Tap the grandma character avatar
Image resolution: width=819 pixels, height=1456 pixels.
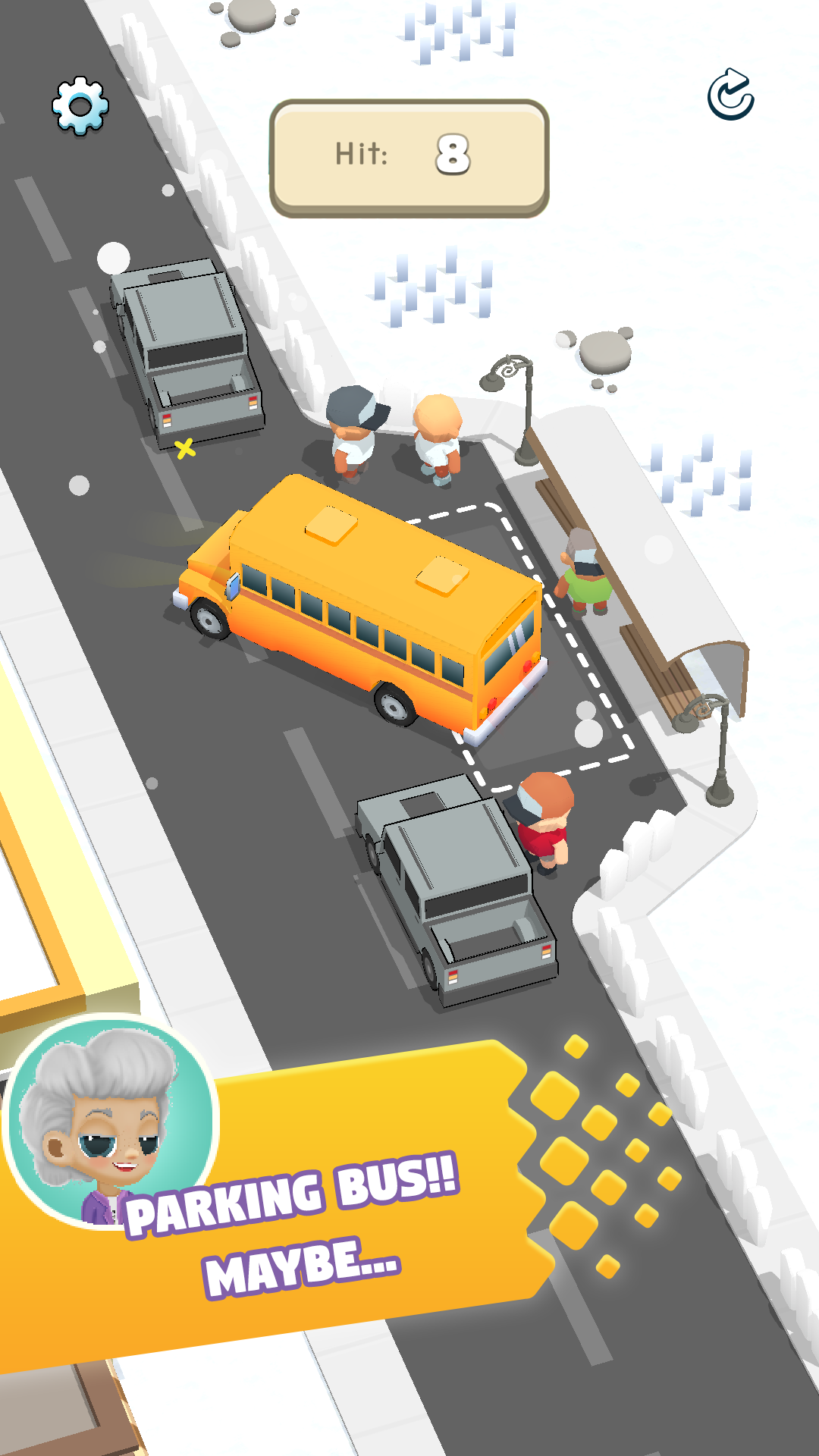coord(112,1134)
